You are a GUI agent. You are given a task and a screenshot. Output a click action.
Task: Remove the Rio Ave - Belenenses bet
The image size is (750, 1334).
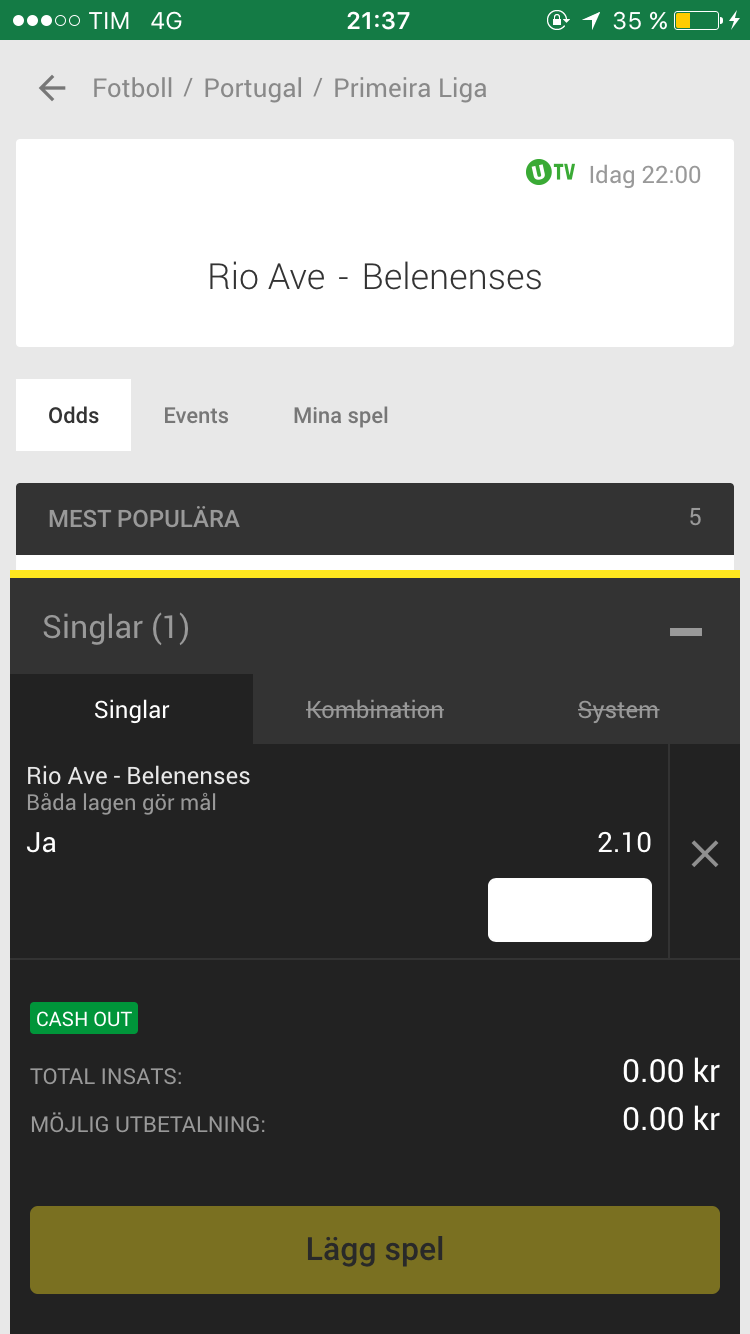tap(705, 853)
